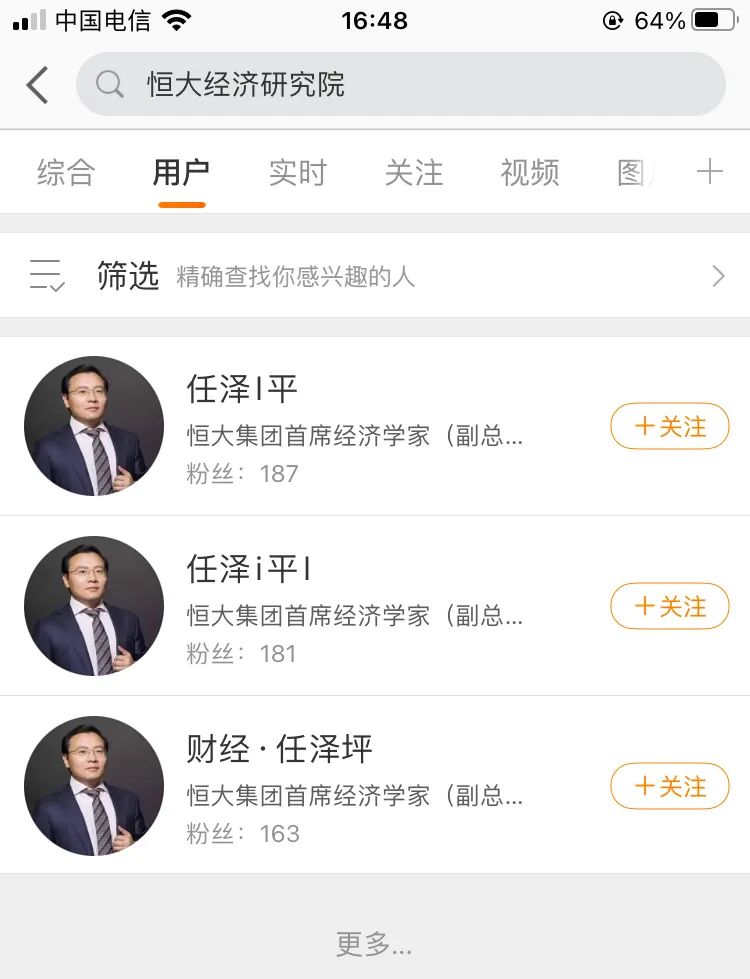The width and height of the screenshot is (750, 979).
Task: Open the 筛选 filter row
Action: pyautogui.click(x=375, y=276)
